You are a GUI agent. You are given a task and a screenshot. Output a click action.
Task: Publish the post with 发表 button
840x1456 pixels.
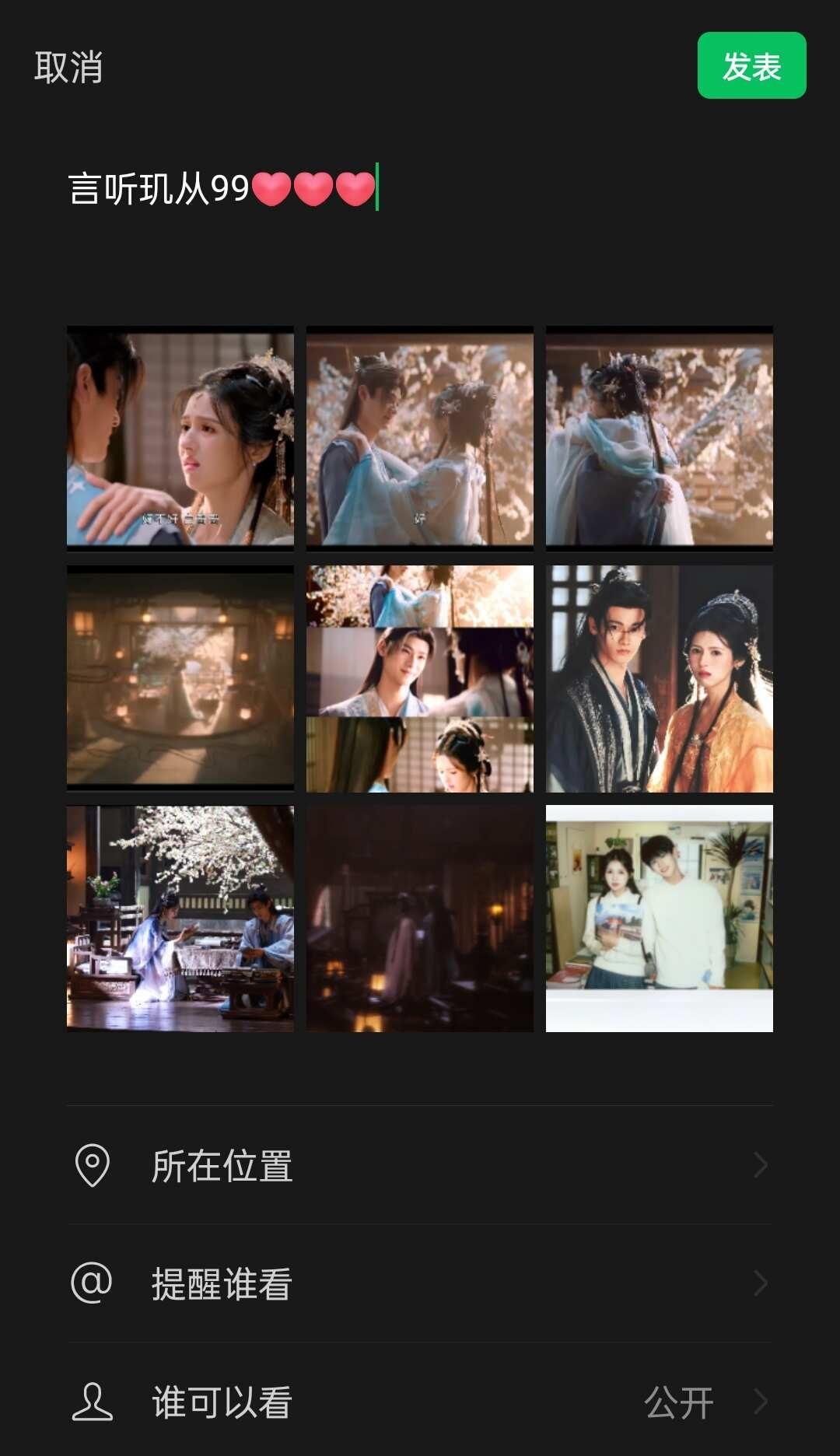click(751, 65)
